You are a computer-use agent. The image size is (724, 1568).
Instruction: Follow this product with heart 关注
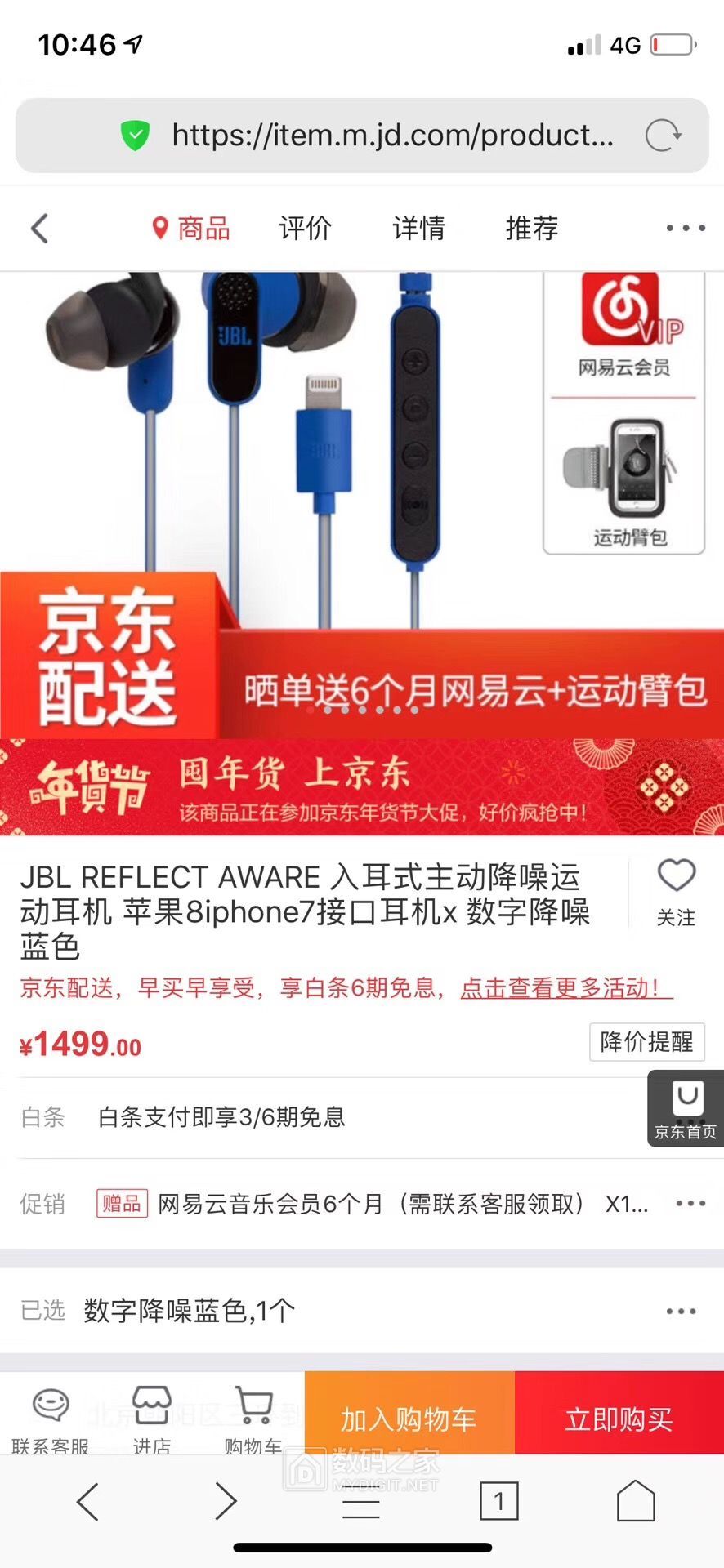(x=676, y=892)
